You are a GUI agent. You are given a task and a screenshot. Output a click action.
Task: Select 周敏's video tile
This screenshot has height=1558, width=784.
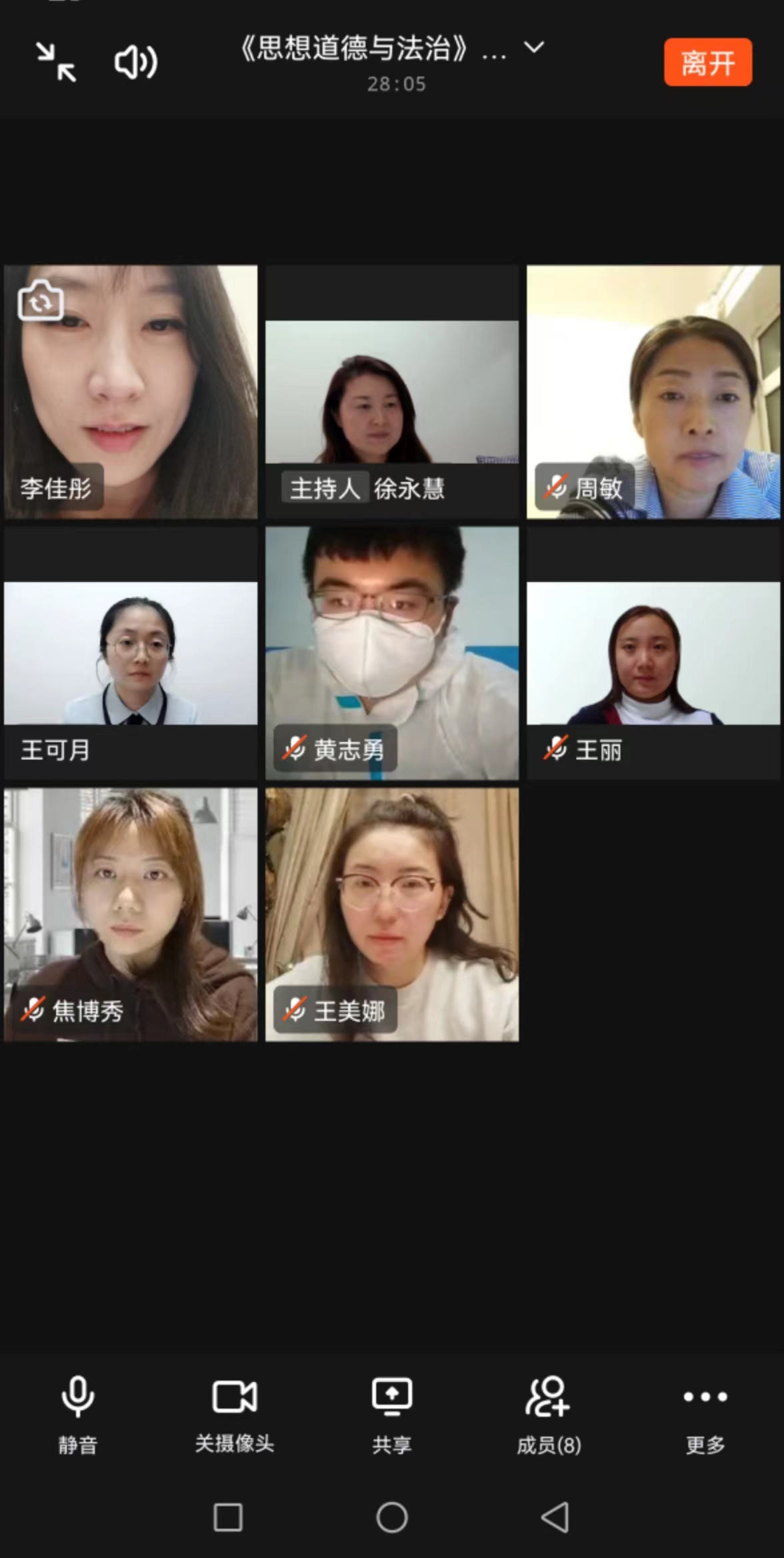(653, 392)
